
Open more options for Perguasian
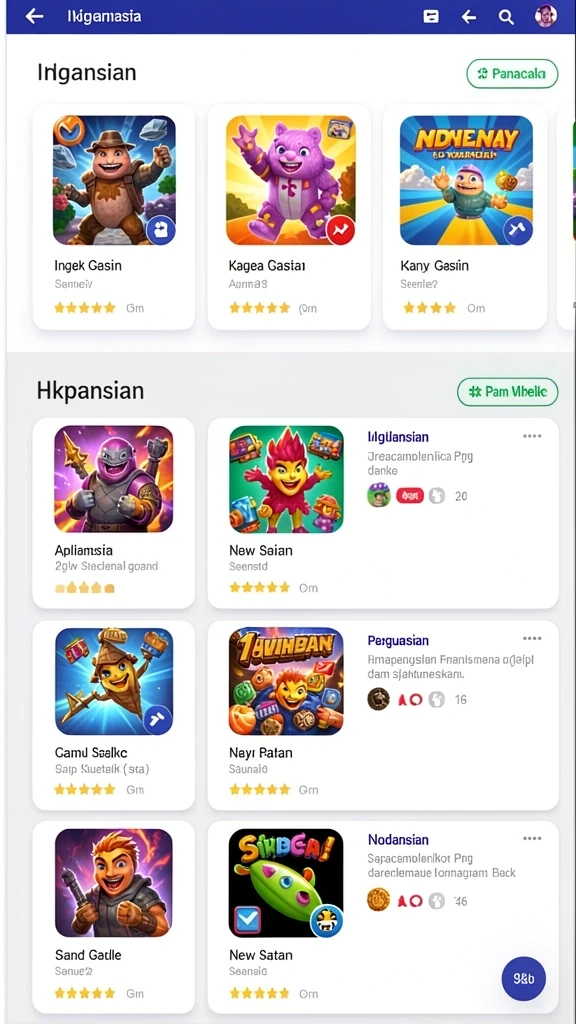(x=532, y=639)
